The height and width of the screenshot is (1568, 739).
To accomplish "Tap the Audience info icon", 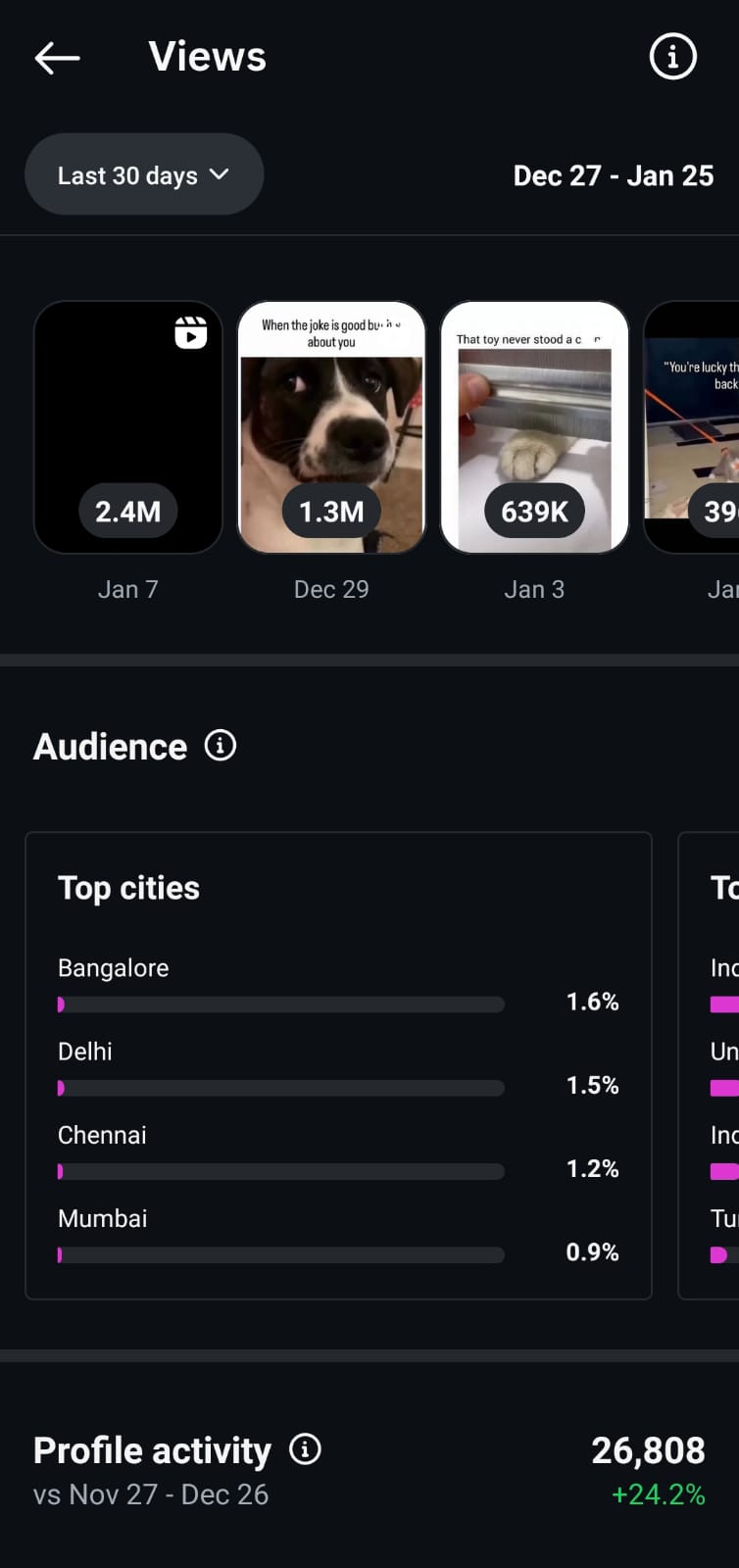I will tap(221, 746).
